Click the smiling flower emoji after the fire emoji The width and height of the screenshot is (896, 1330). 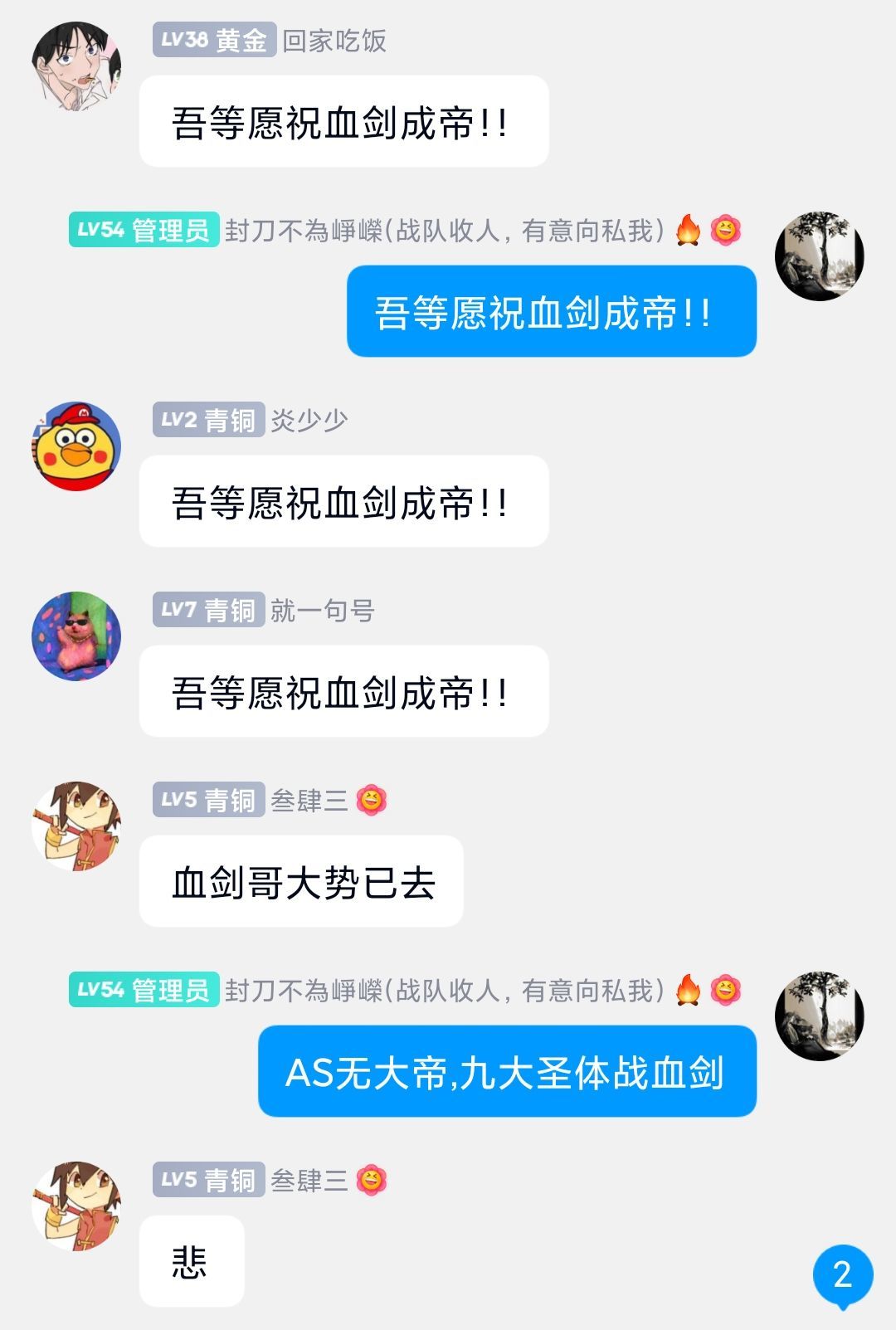pyautogui.click(x=724, y=232)
